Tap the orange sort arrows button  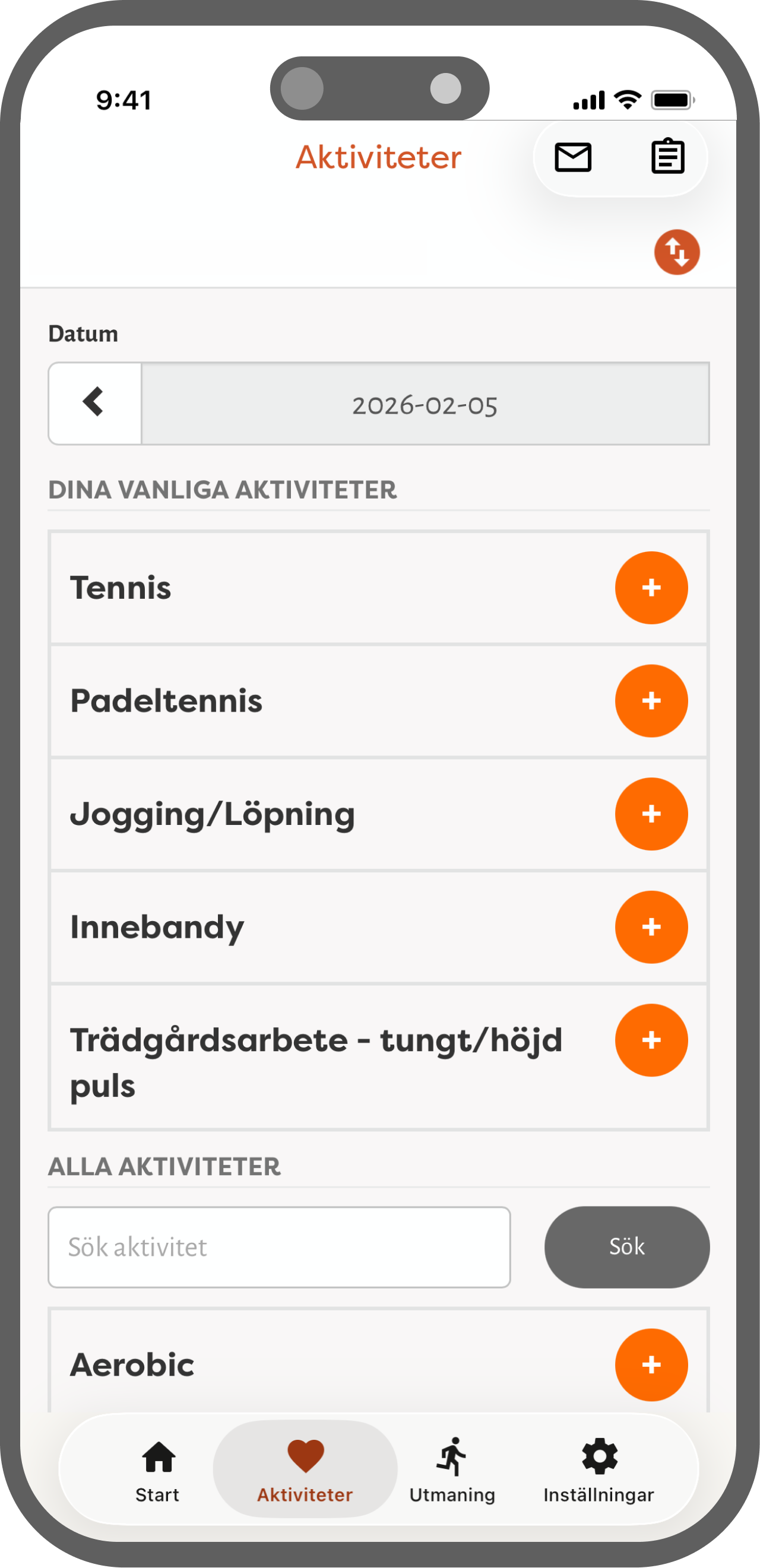[x=676, y=252]
